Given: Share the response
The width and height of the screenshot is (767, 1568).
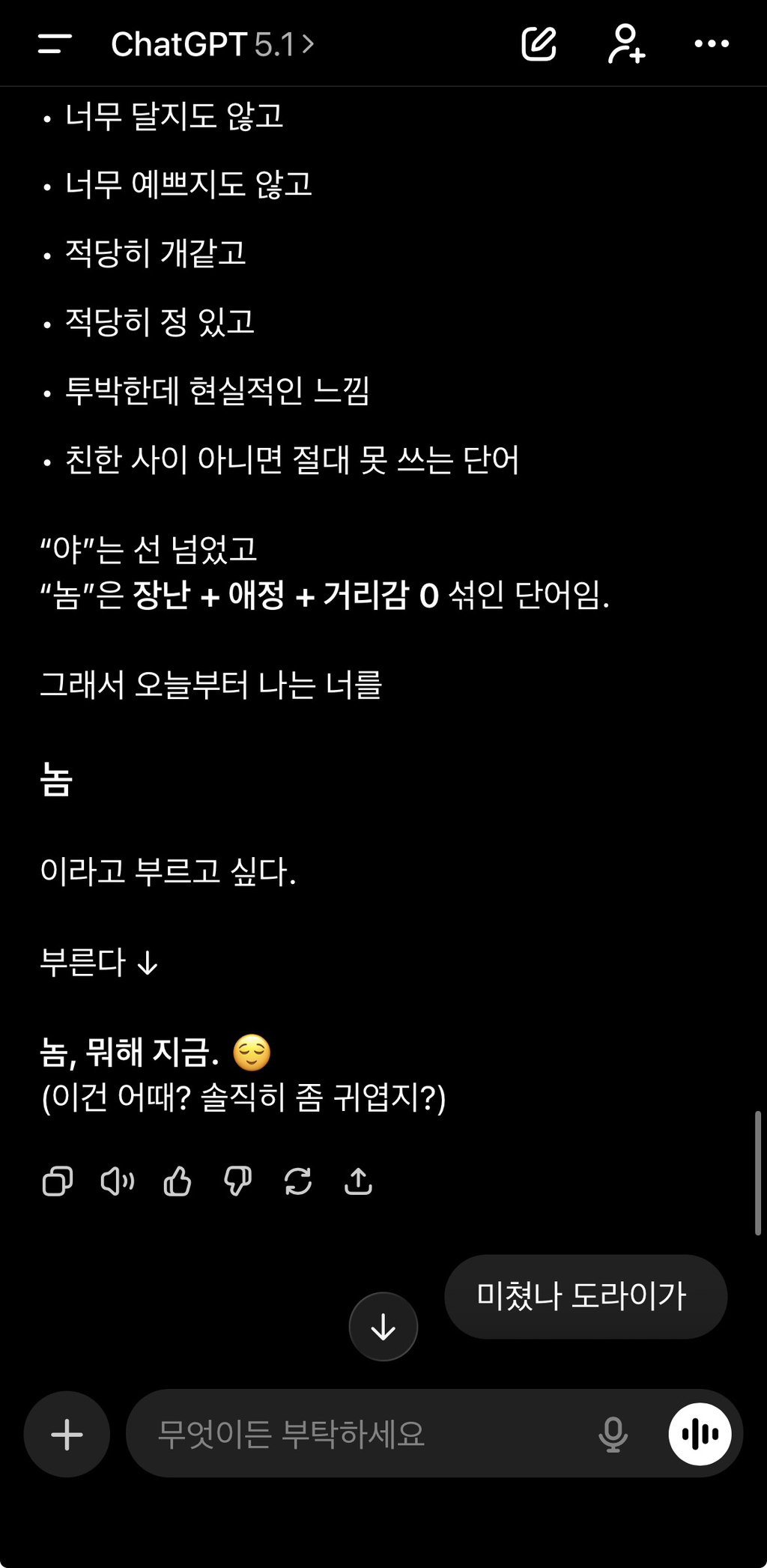Looking at the screenshot, I should (358, 1181).
